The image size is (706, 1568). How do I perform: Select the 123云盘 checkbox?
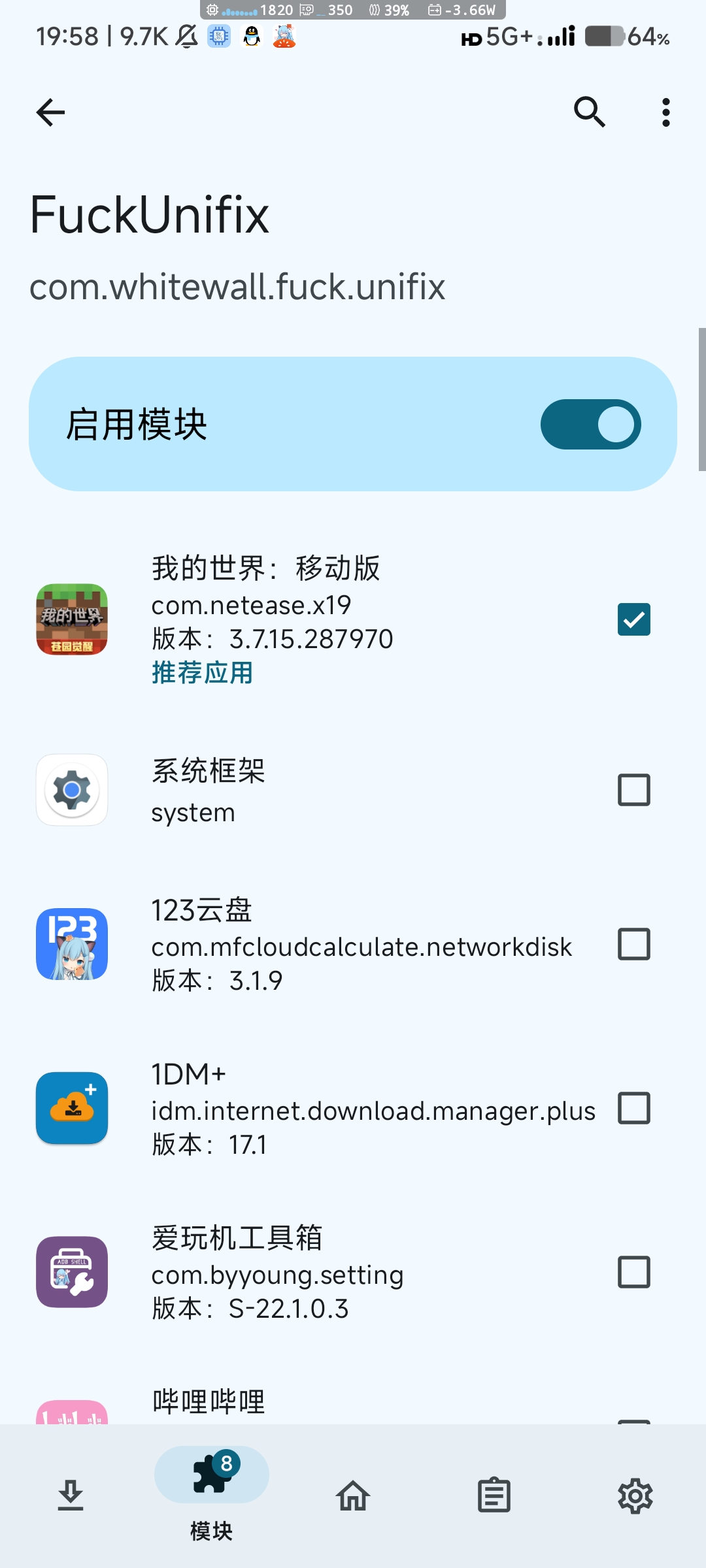pyautogui.click(x=633, y=944)
